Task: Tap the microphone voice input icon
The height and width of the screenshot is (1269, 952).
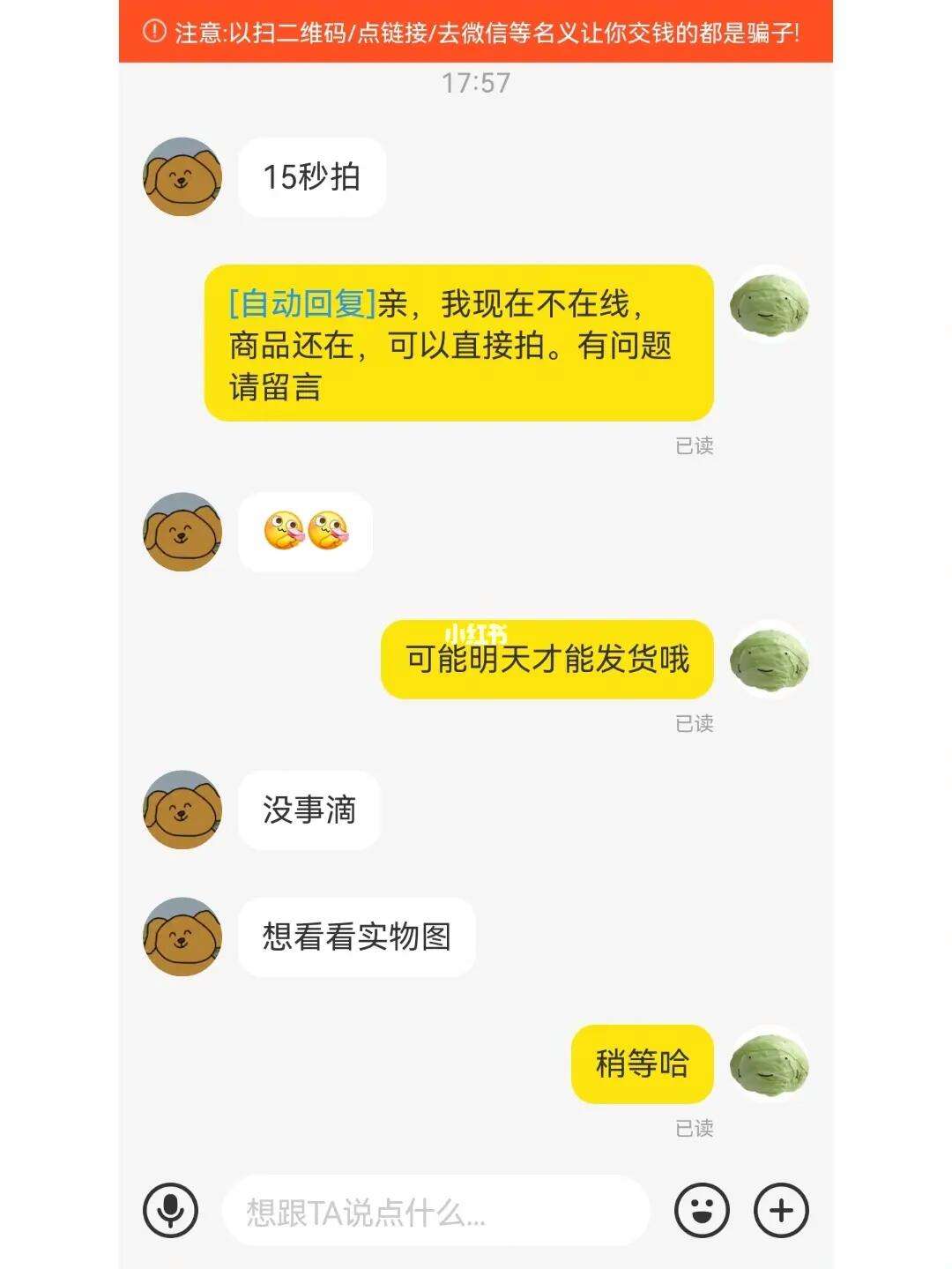Action: tap(170, 1210)
